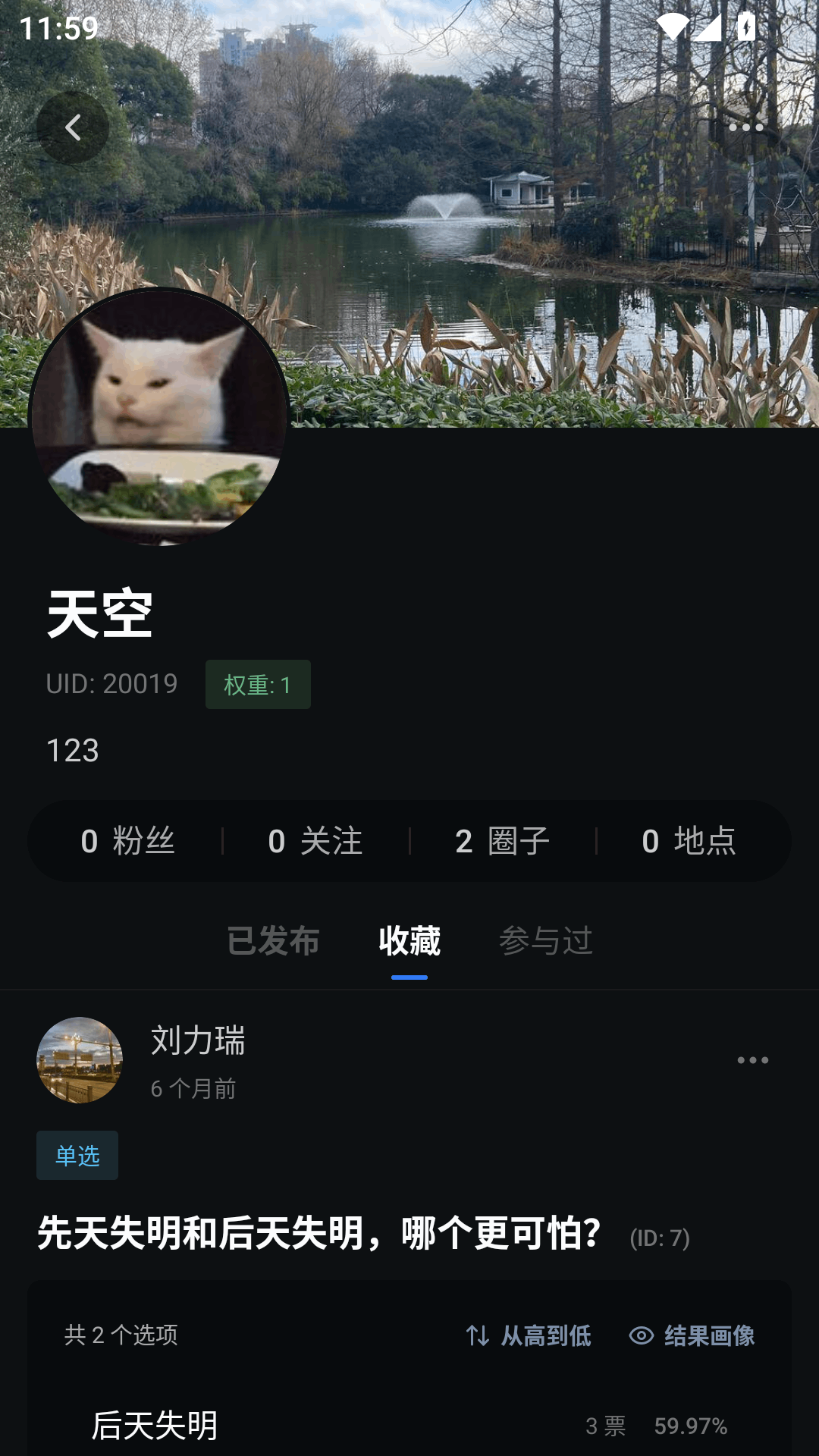
Task: Open the 2 圈子 stat
Action: 501,841
